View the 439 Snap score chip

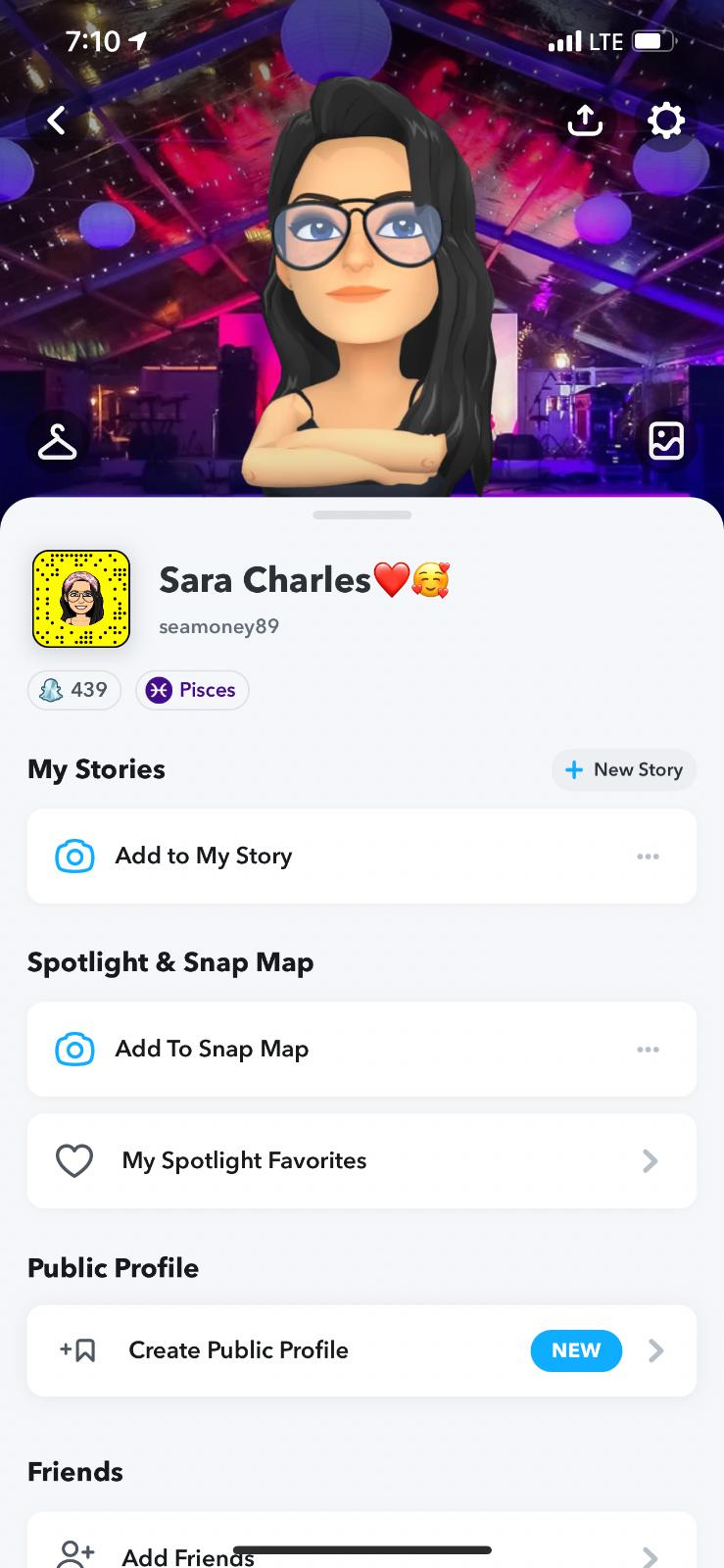pos(74,690)
